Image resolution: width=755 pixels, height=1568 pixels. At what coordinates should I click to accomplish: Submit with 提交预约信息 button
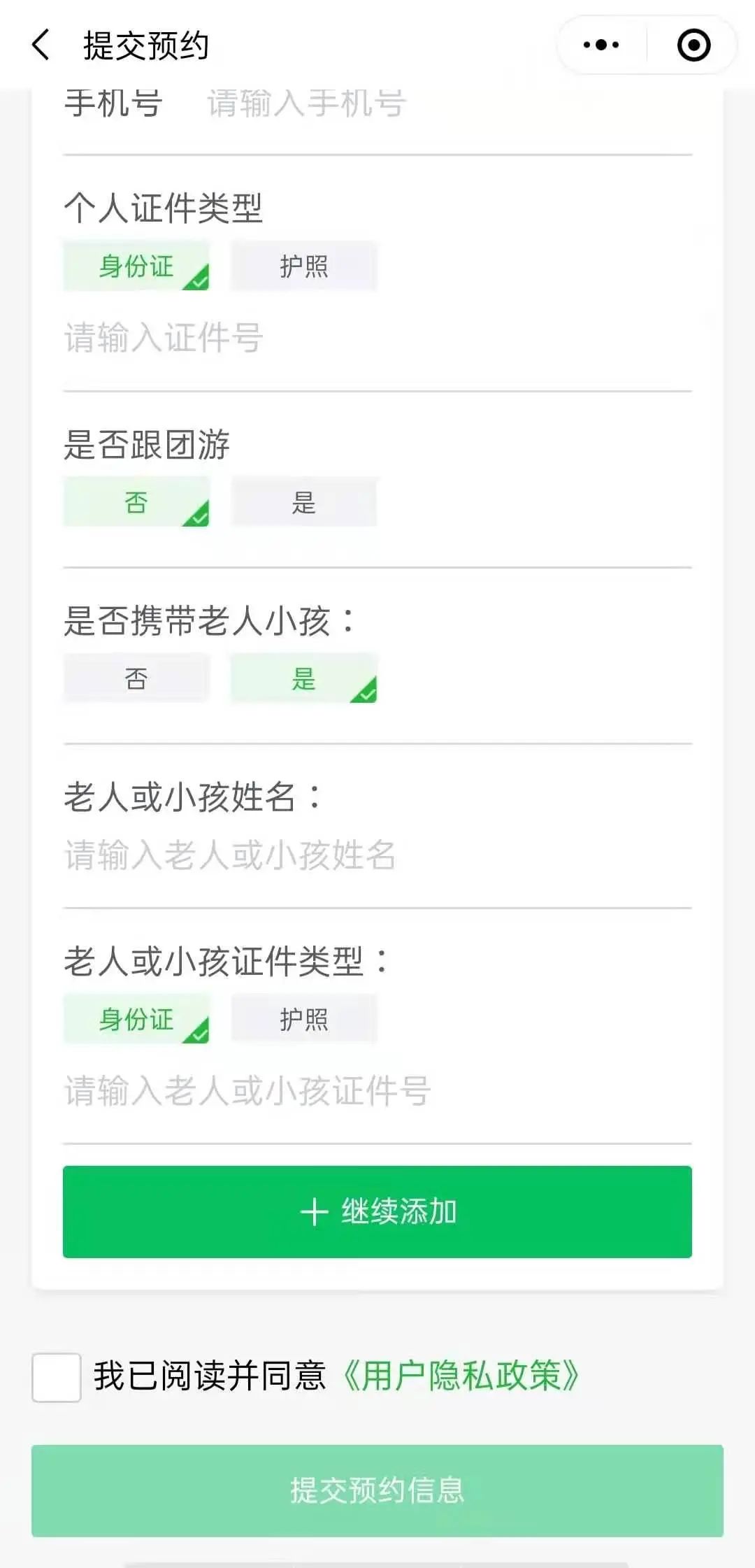(377, 1490)
